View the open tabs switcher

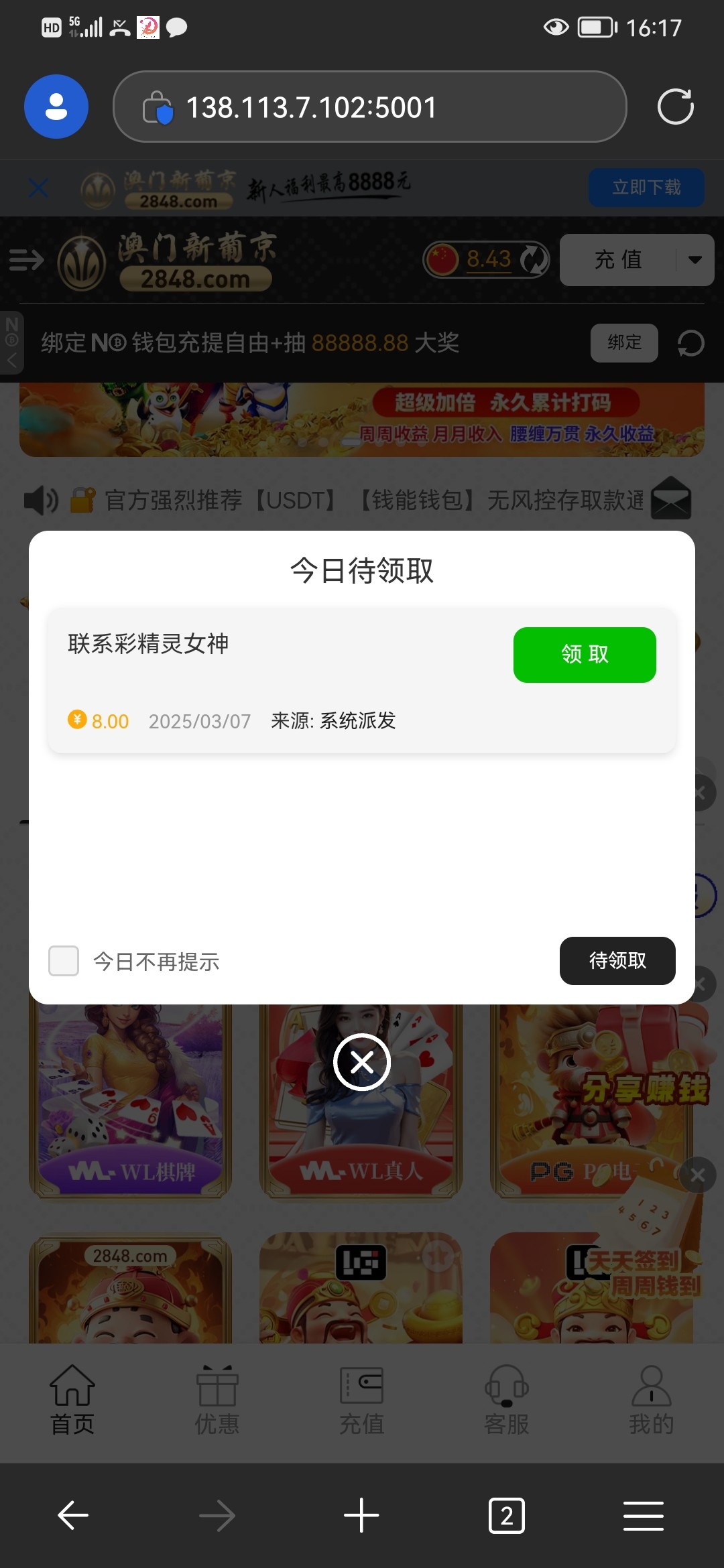507,1515
